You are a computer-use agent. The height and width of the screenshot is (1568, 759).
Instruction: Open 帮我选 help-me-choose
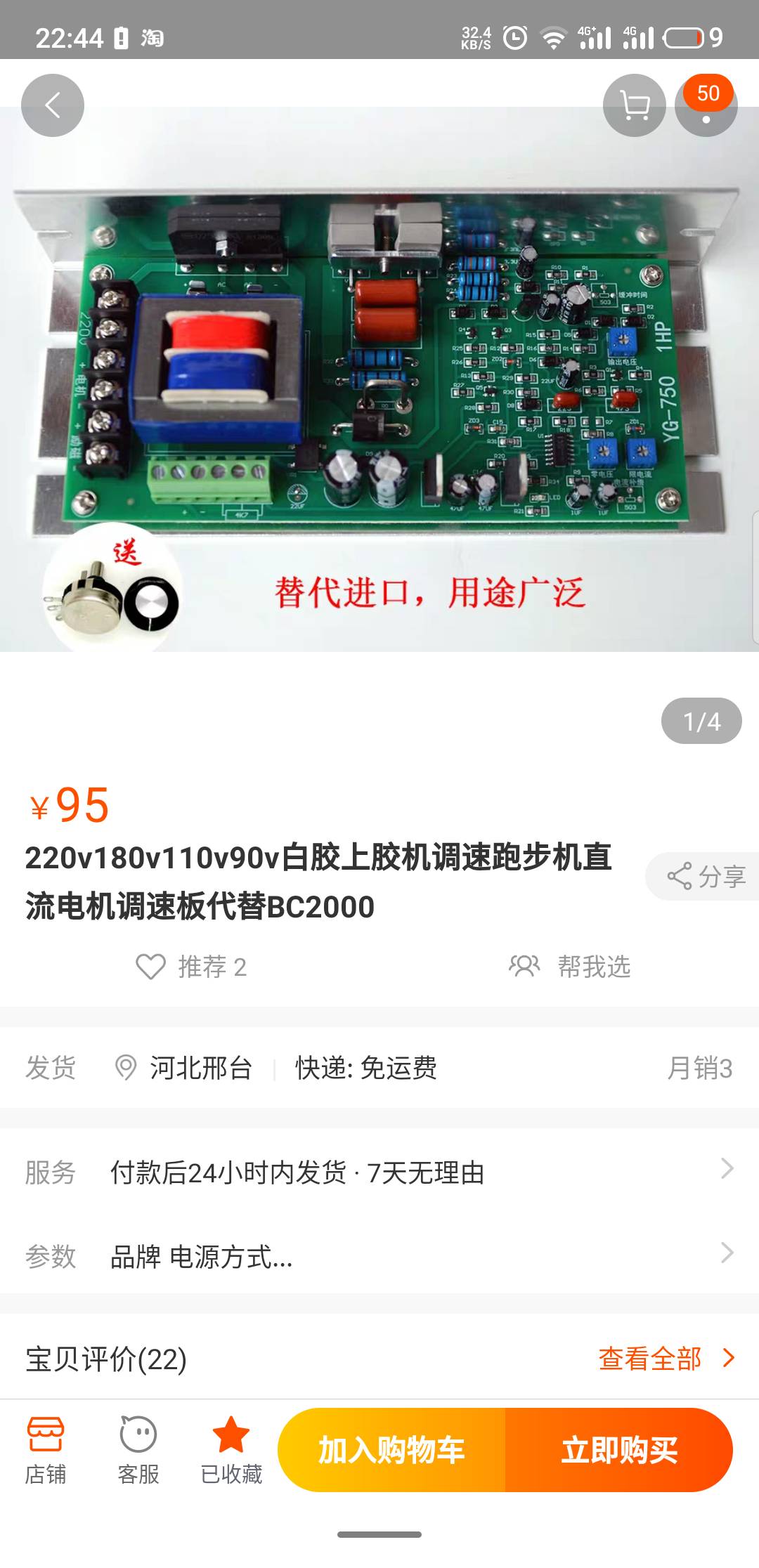click(x=570, y=967)
